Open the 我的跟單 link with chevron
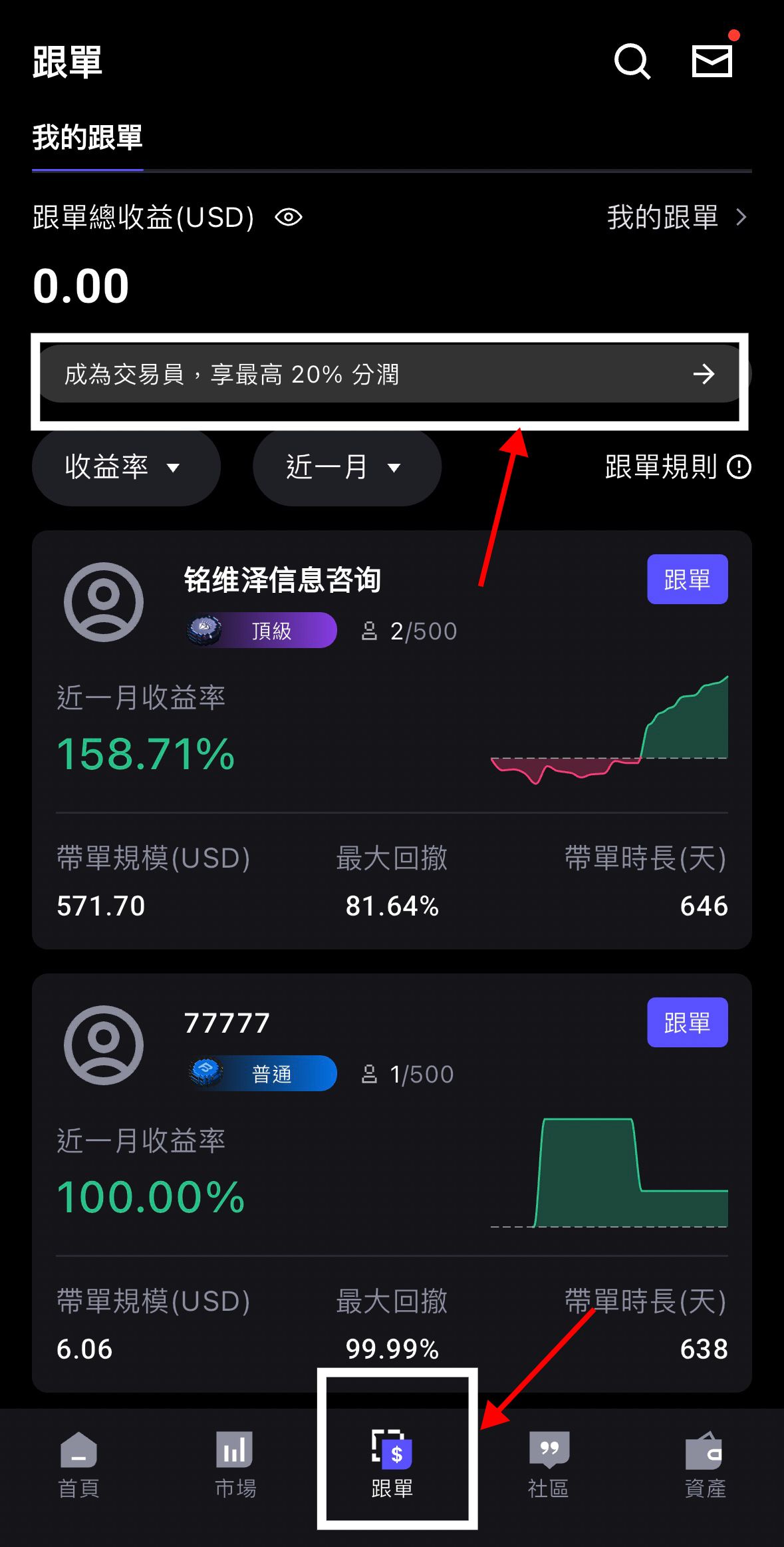 (677, 218)
